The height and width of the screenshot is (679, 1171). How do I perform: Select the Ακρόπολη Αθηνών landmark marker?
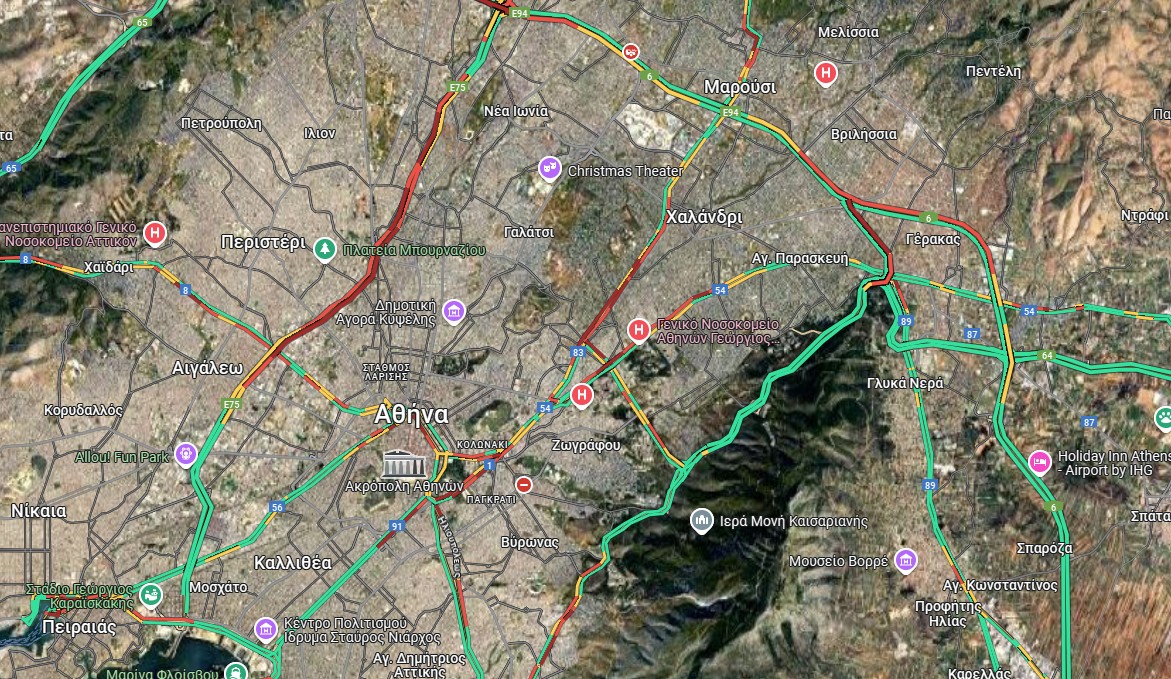[405, 464]
